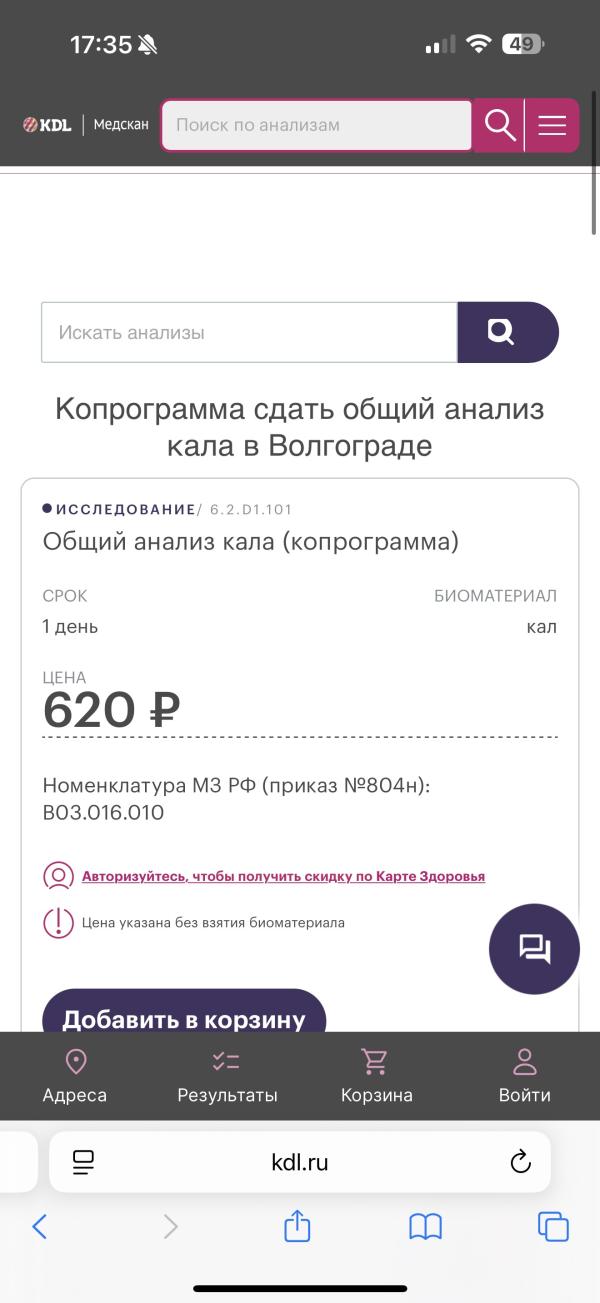Switch to the Адреса tab
This screenshot has height=1303, width=600.
(75, 1076)
